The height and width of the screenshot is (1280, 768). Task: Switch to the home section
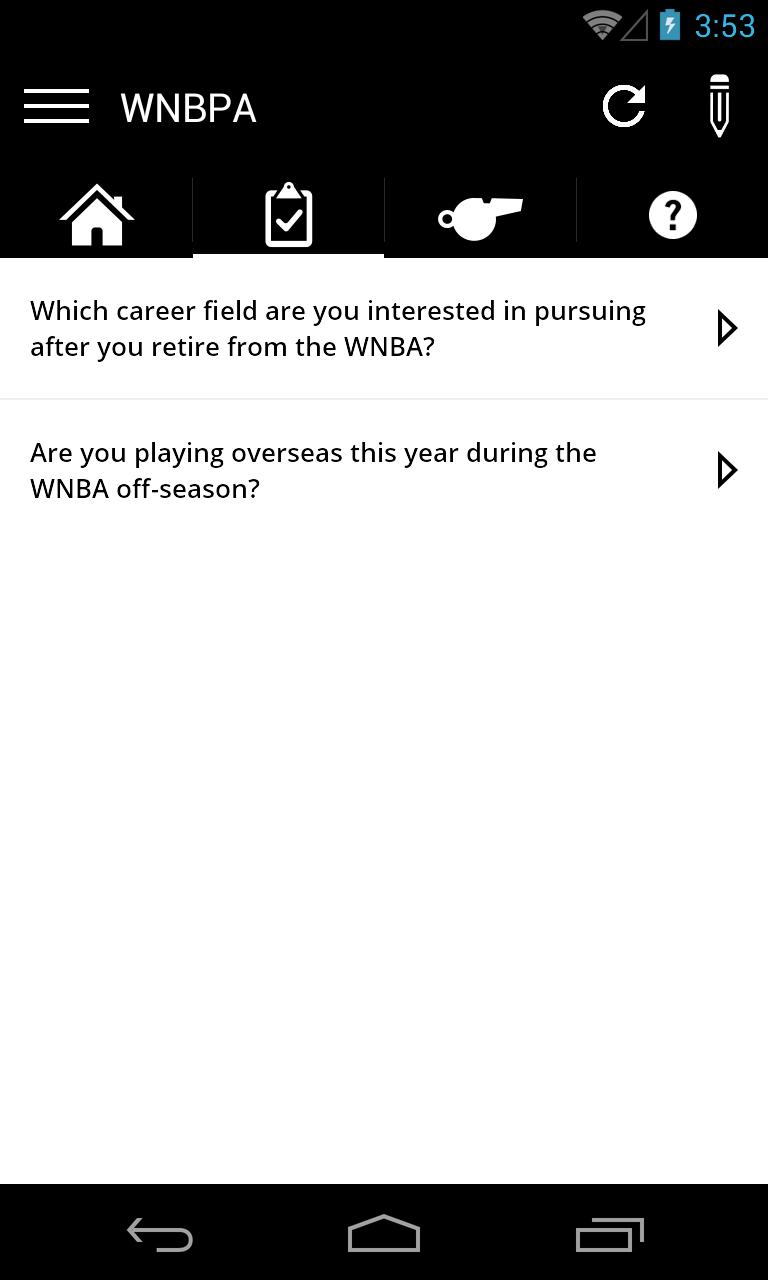tap(96, 213)
